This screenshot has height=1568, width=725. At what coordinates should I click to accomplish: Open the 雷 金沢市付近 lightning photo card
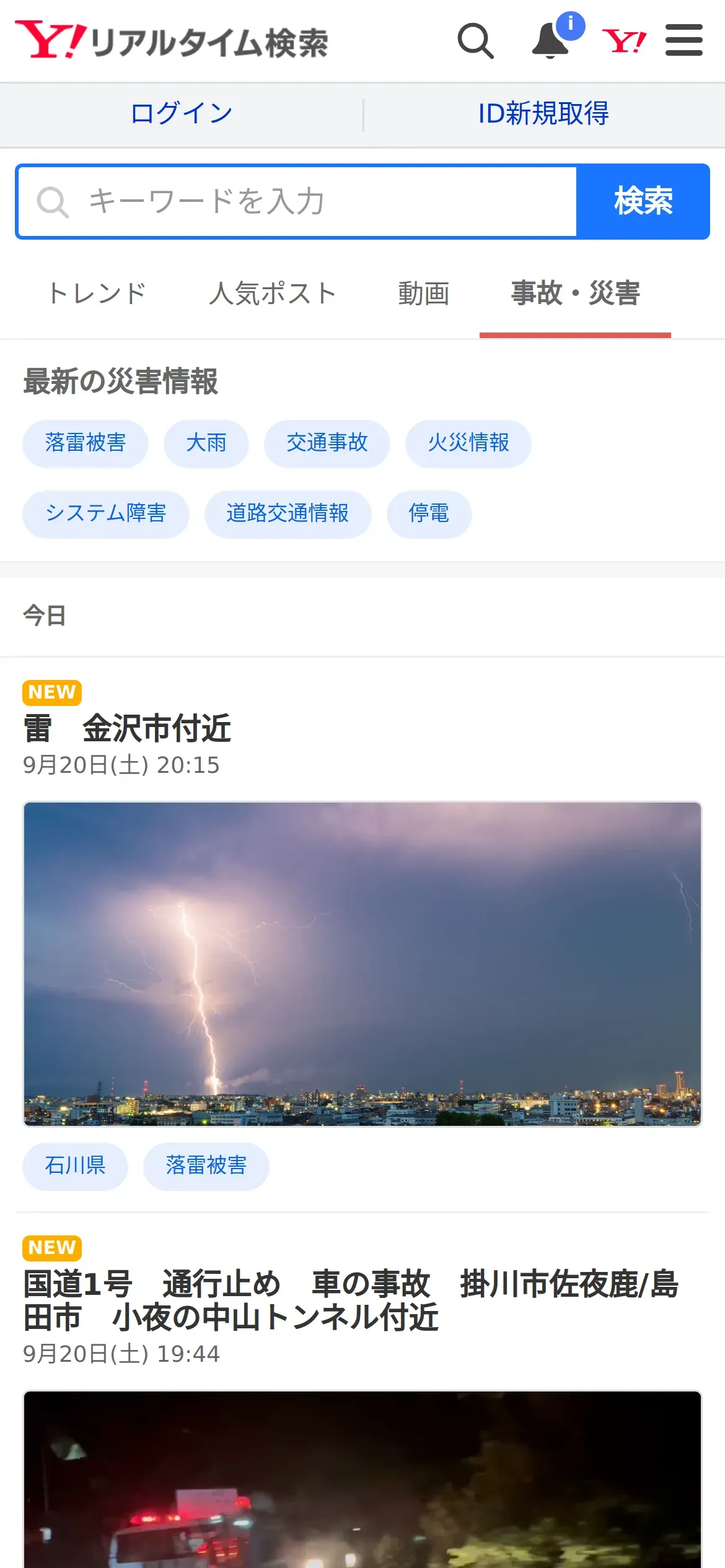click(x=362, y=964)
